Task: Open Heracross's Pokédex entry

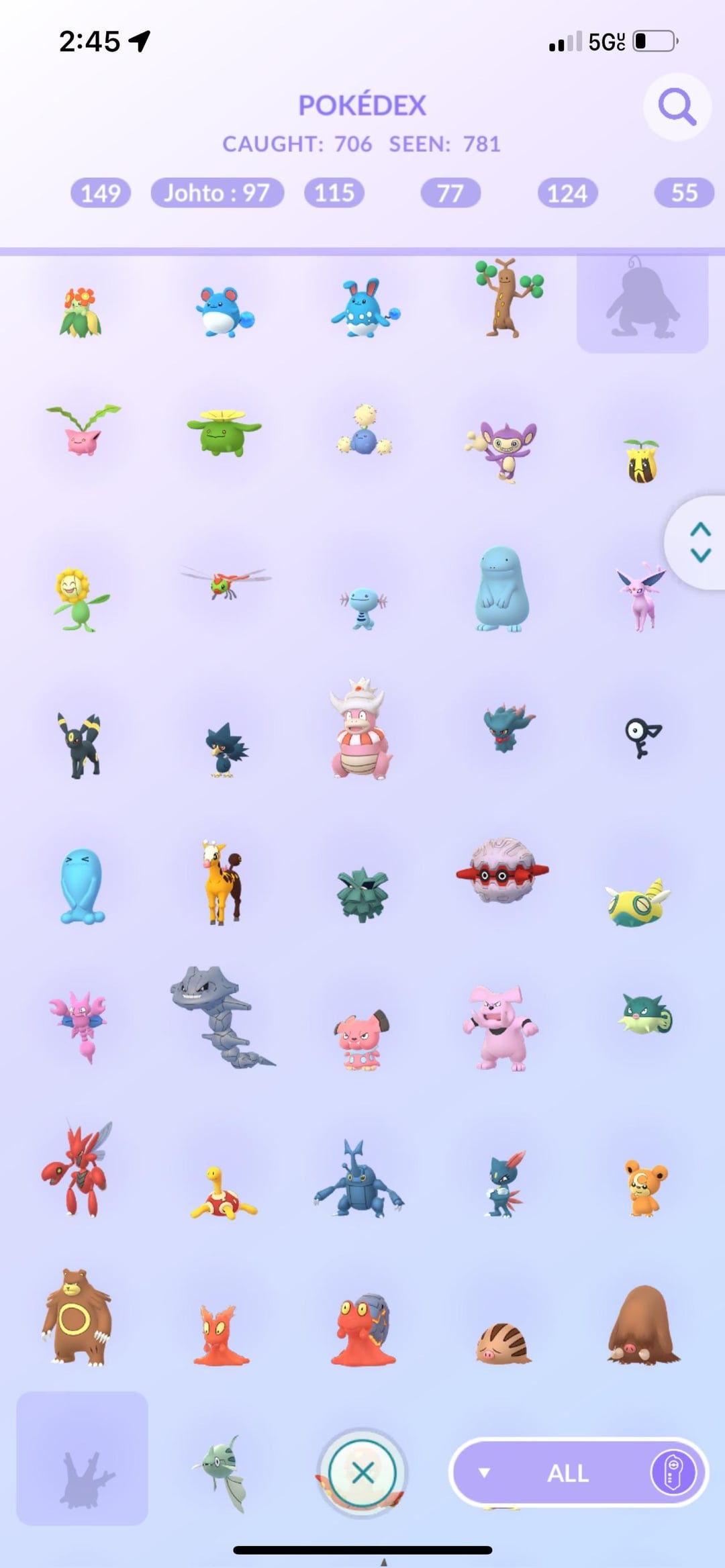Action: pyautogui.click(x=359, y=1181)
